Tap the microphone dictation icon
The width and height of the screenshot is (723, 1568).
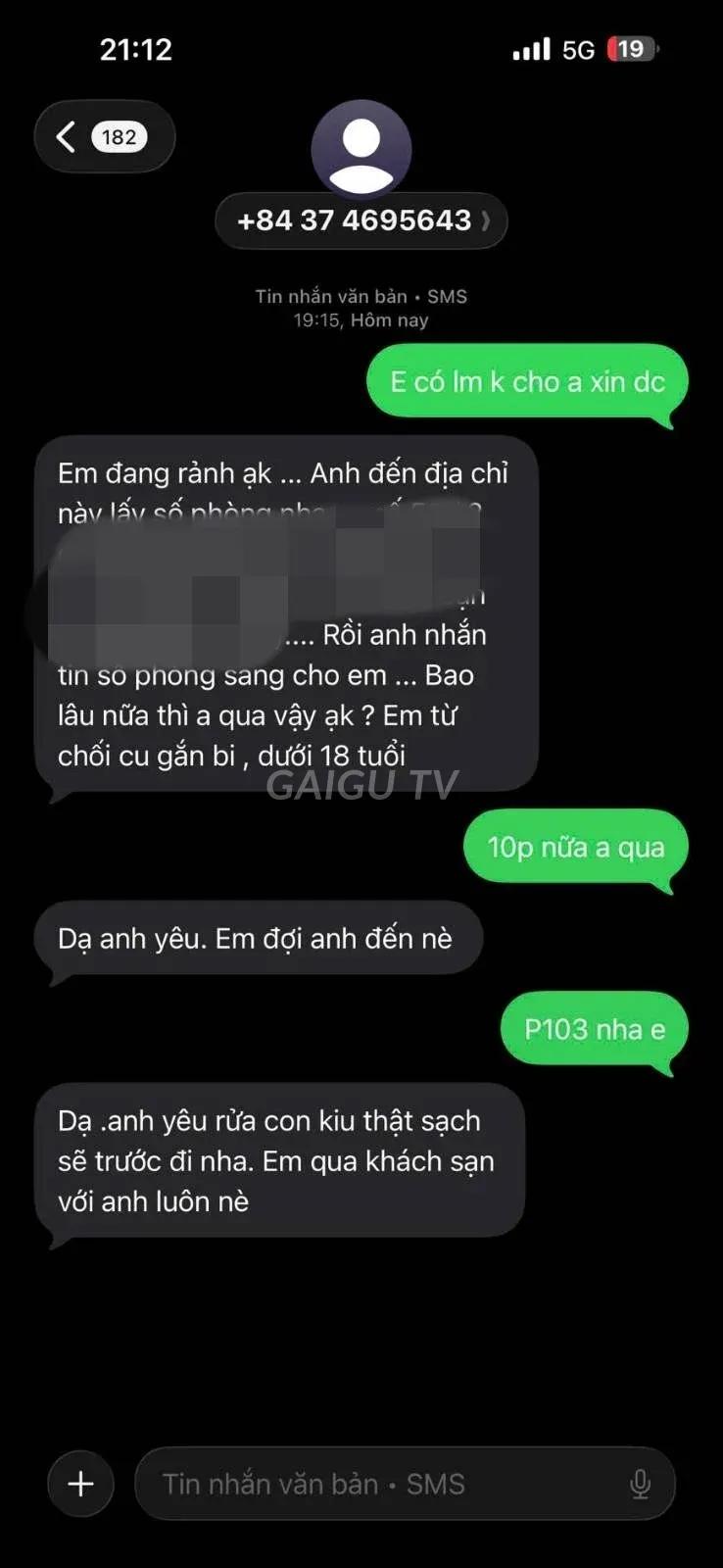pyautogui.click(x=640, y=1485)
